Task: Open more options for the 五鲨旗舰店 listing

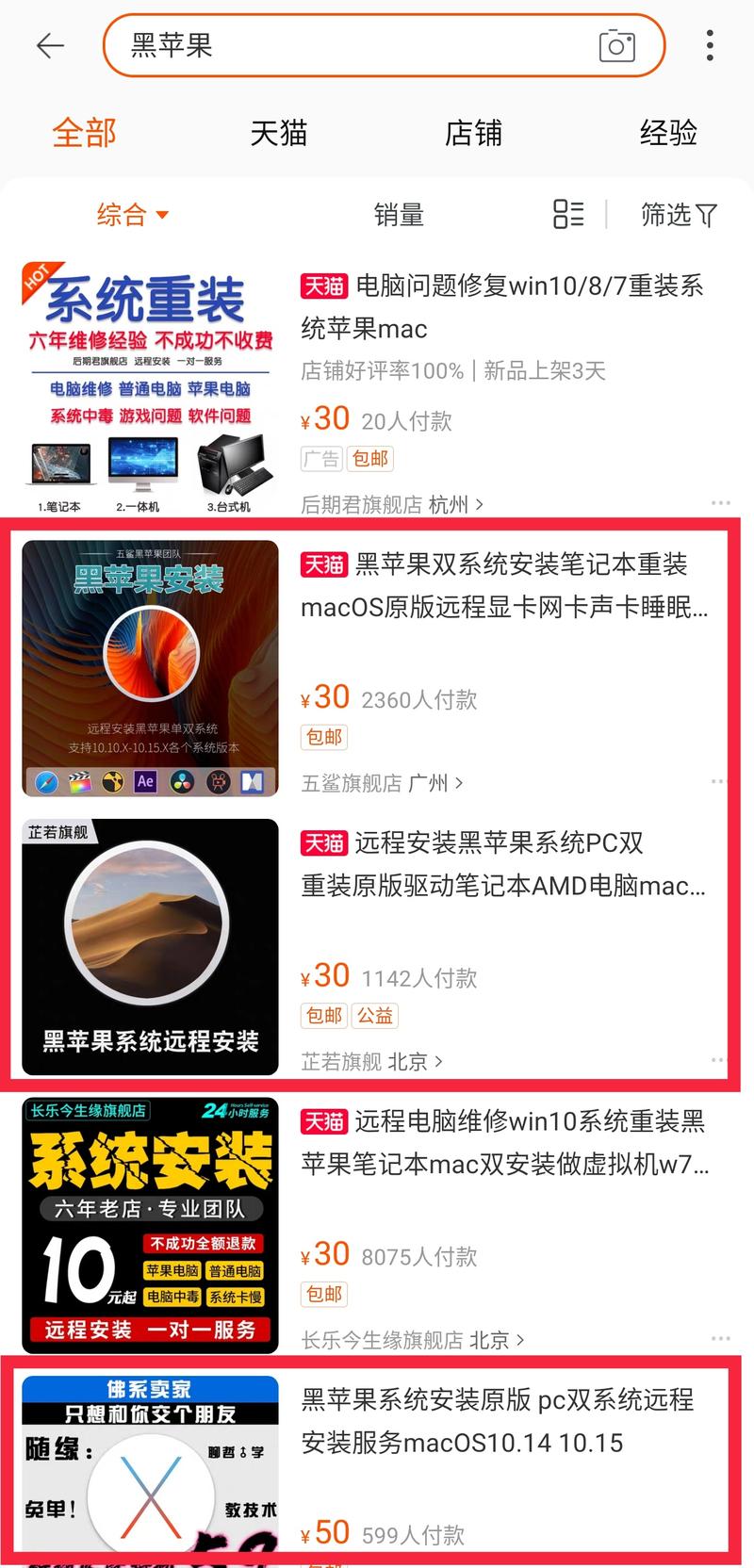Action: coord(719,781)
